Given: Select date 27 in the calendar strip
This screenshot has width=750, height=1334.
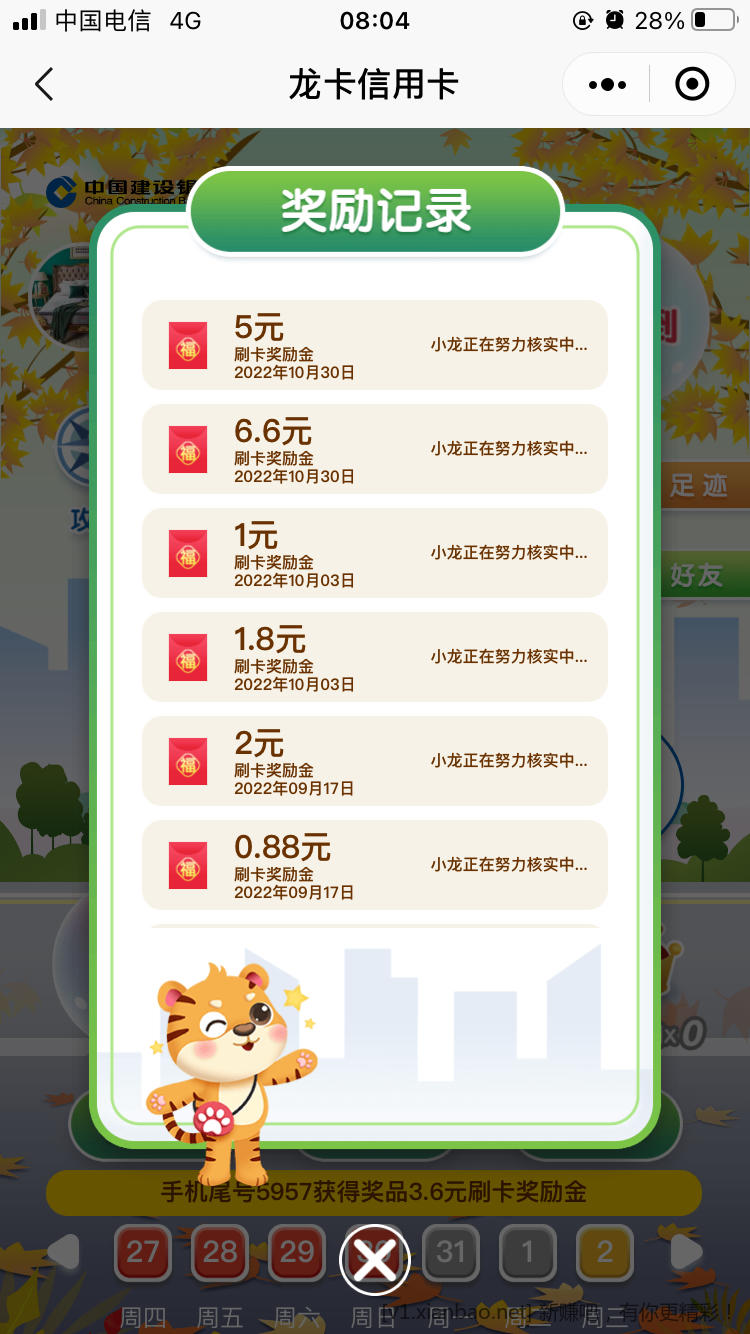Looking at the screenshot, I should coord(143,1252).
